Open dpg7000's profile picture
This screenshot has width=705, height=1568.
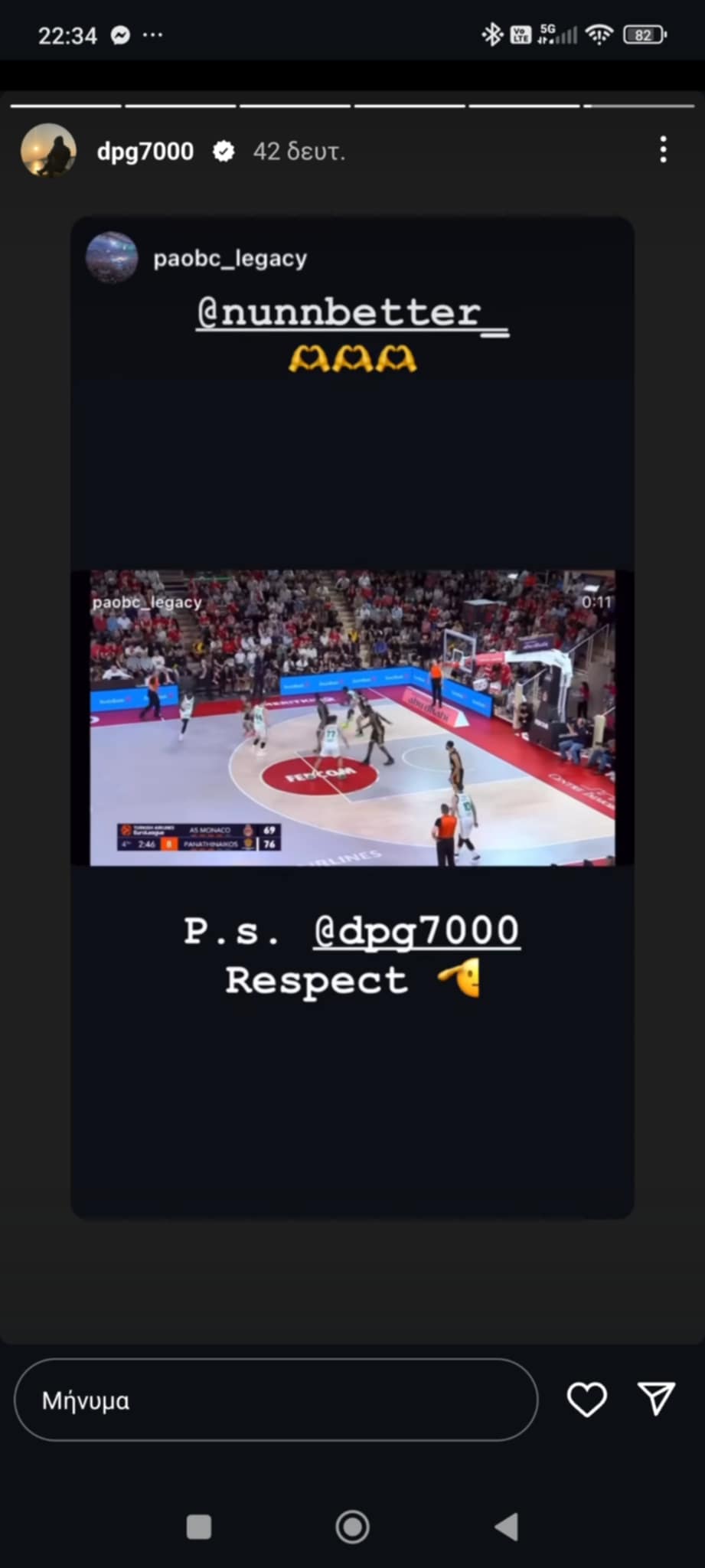pos(48,150)
